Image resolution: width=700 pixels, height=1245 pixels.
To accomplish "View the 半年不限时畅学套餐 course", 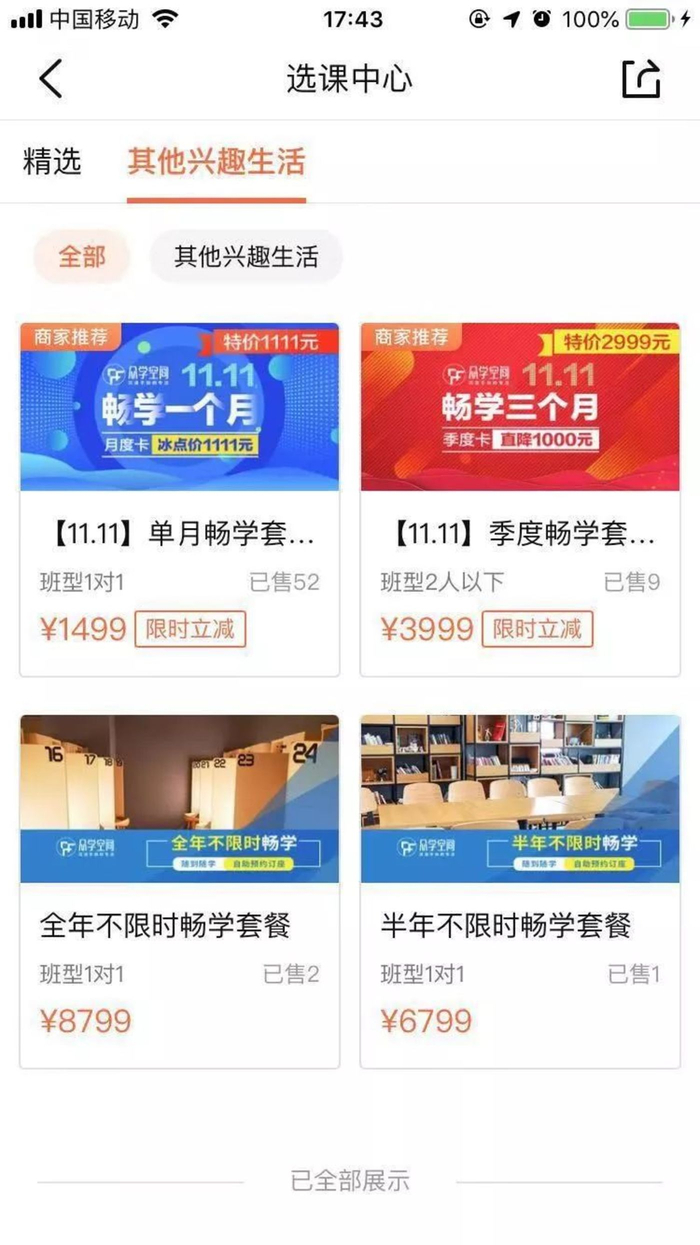I will [520, 891].
